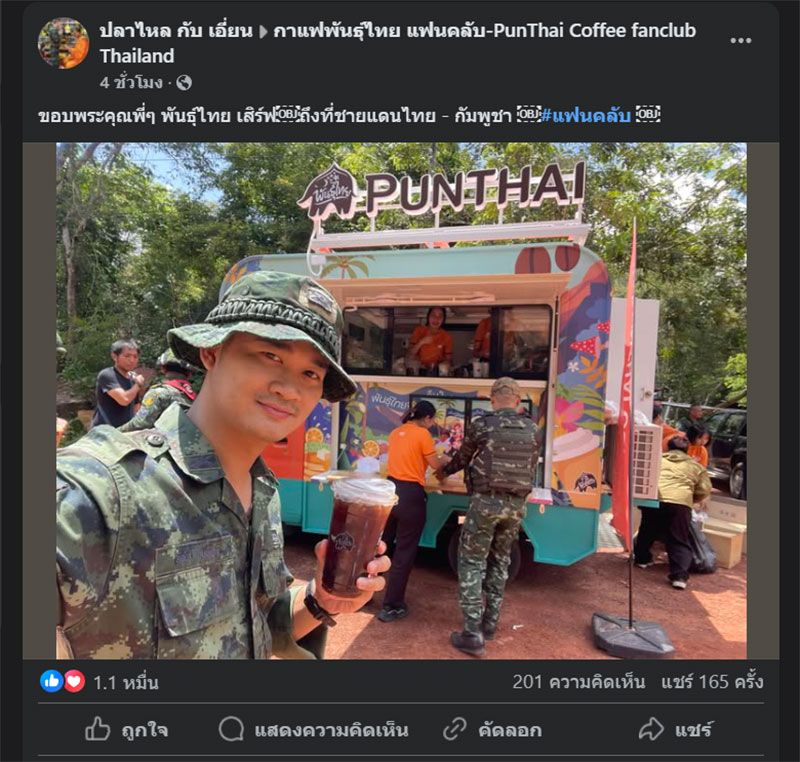The height and width of the screenshot is (762, 800).
Task: Tap แสดงความคิดเห็น to comment on post
Action: [313, 729]
